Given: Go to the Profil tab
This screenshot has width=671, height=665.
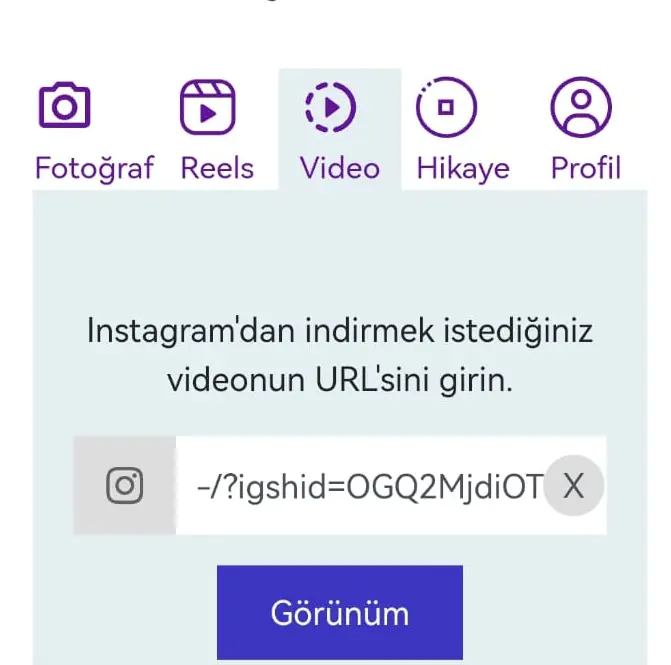Looking at the screenshot, I should (x=585, y=130).
